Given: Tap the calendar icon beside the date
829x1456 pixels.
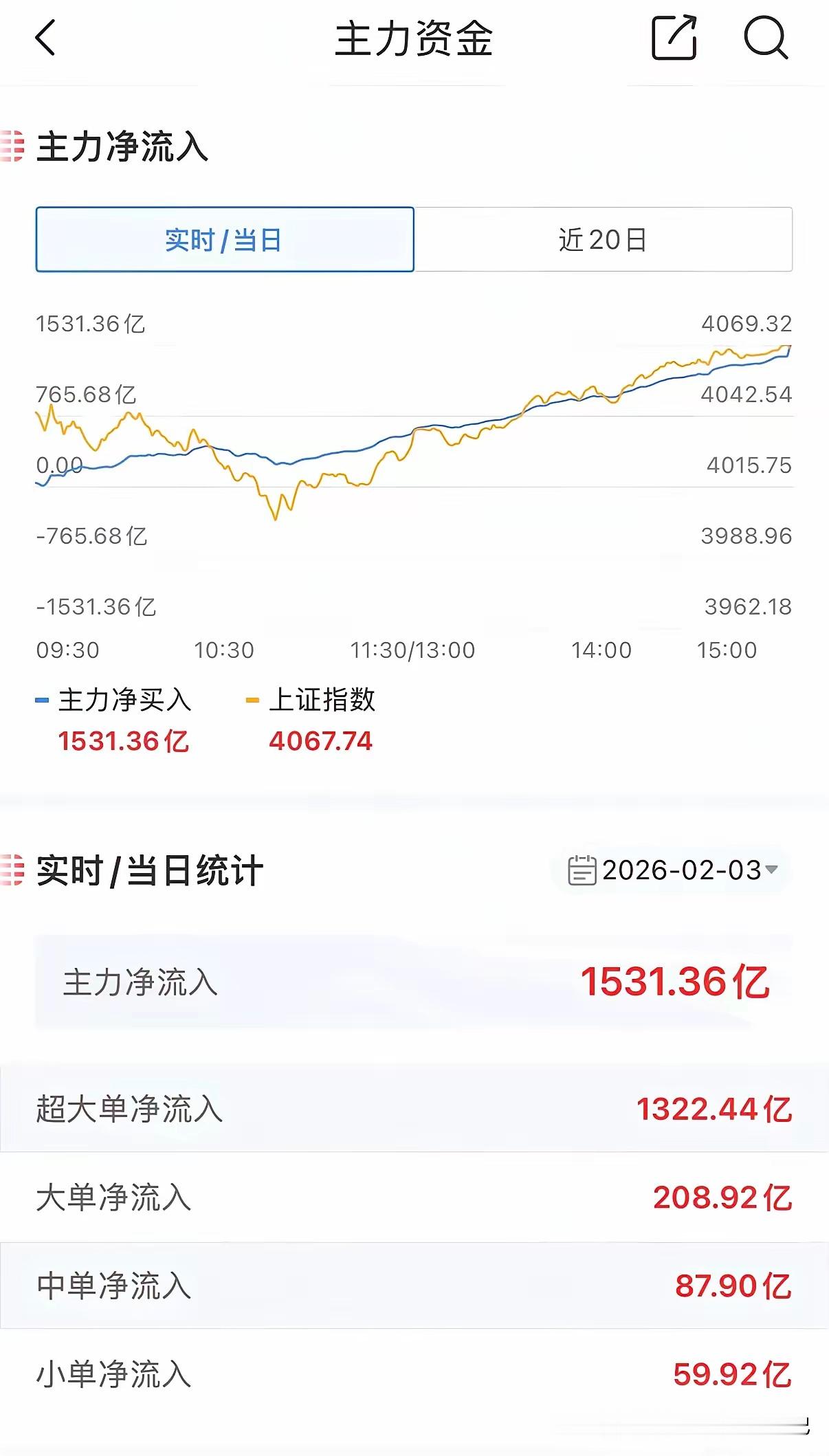Looking at the screenshot, I should pyautogui.click(x=582, y=870).
